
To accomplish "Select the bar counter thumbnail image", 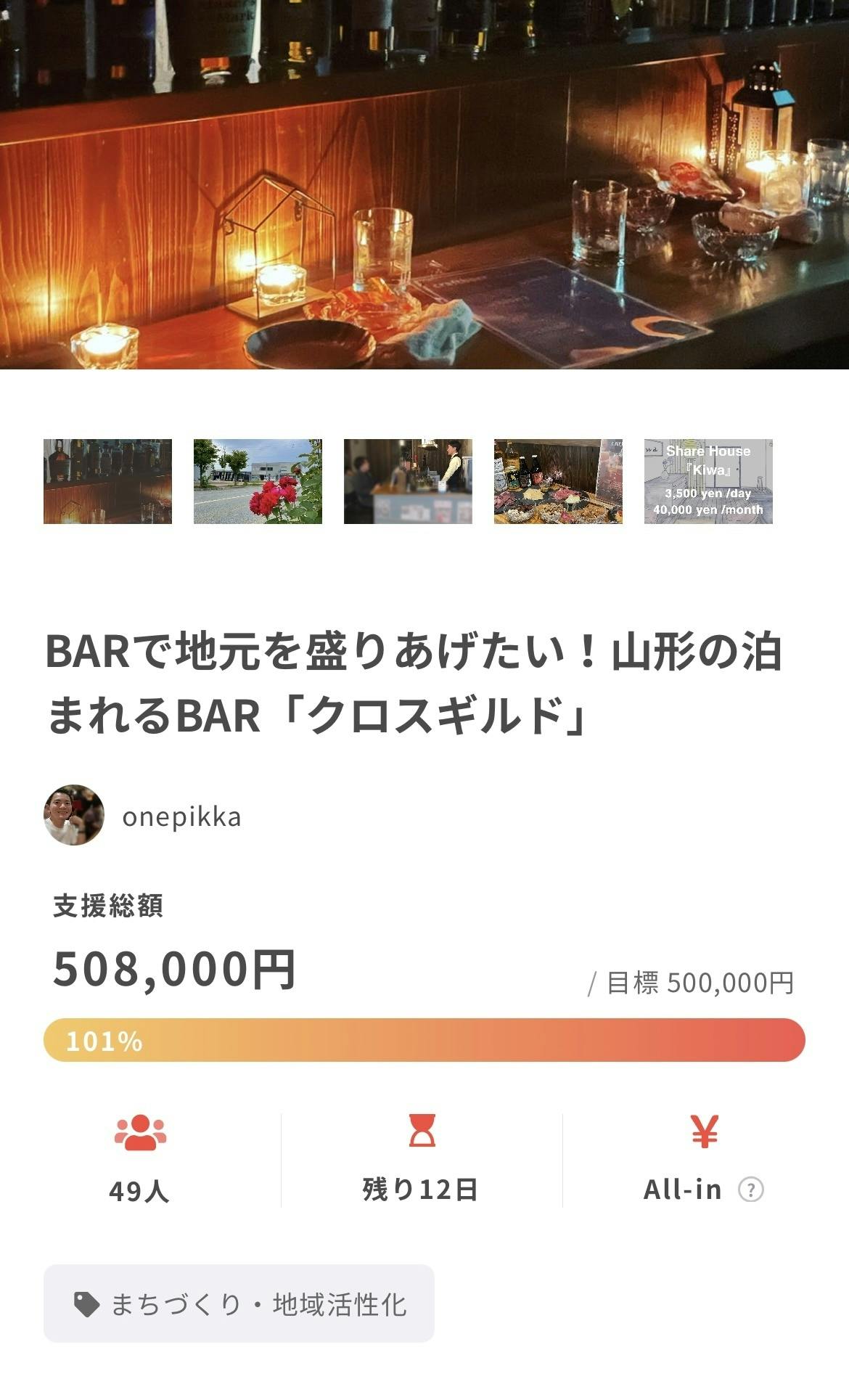I will coord(107,481).
